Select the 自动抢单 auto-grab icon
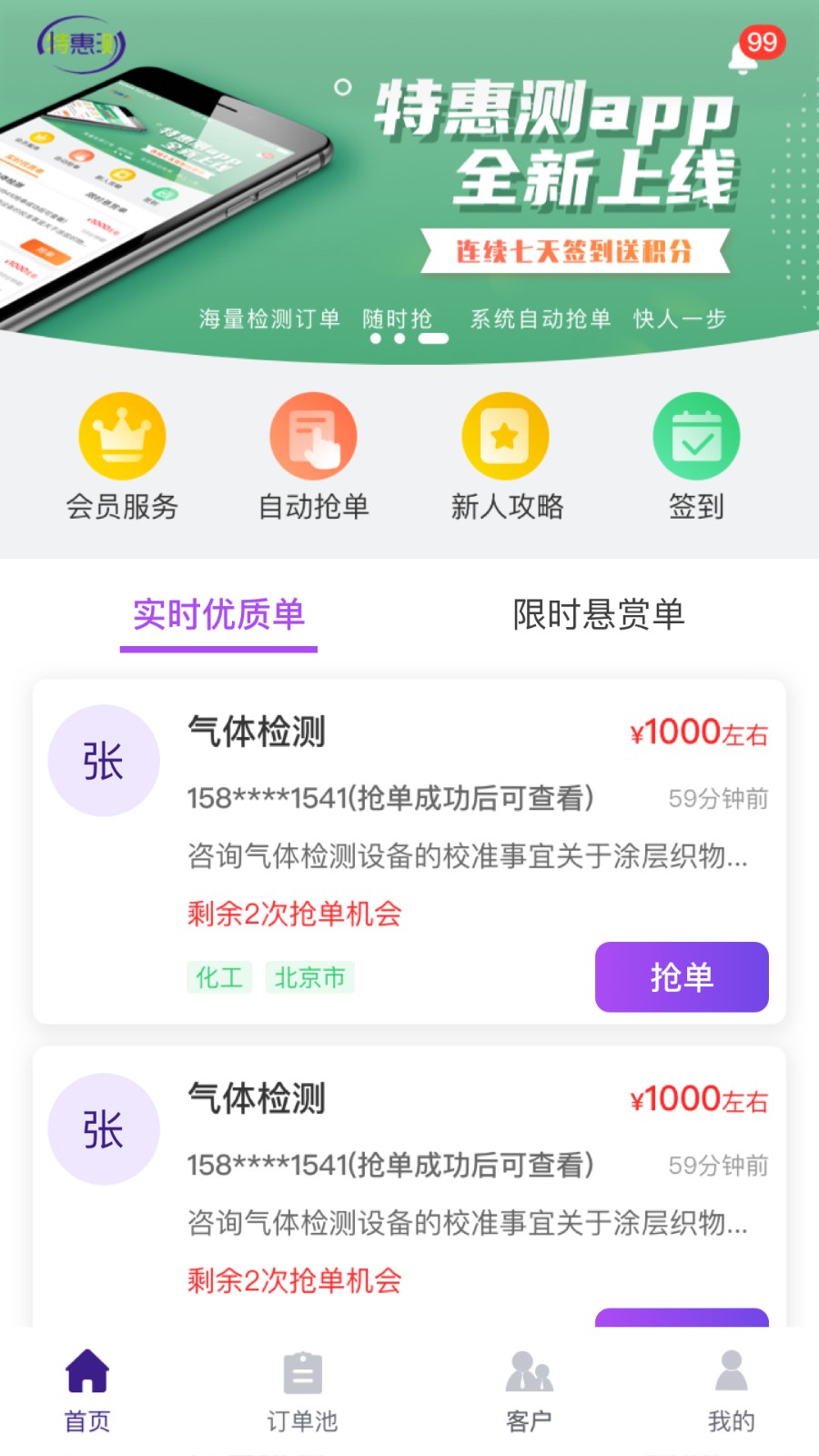Image resolution: width=819 pixels, height=1456 pixels. (x=313, y=436)
